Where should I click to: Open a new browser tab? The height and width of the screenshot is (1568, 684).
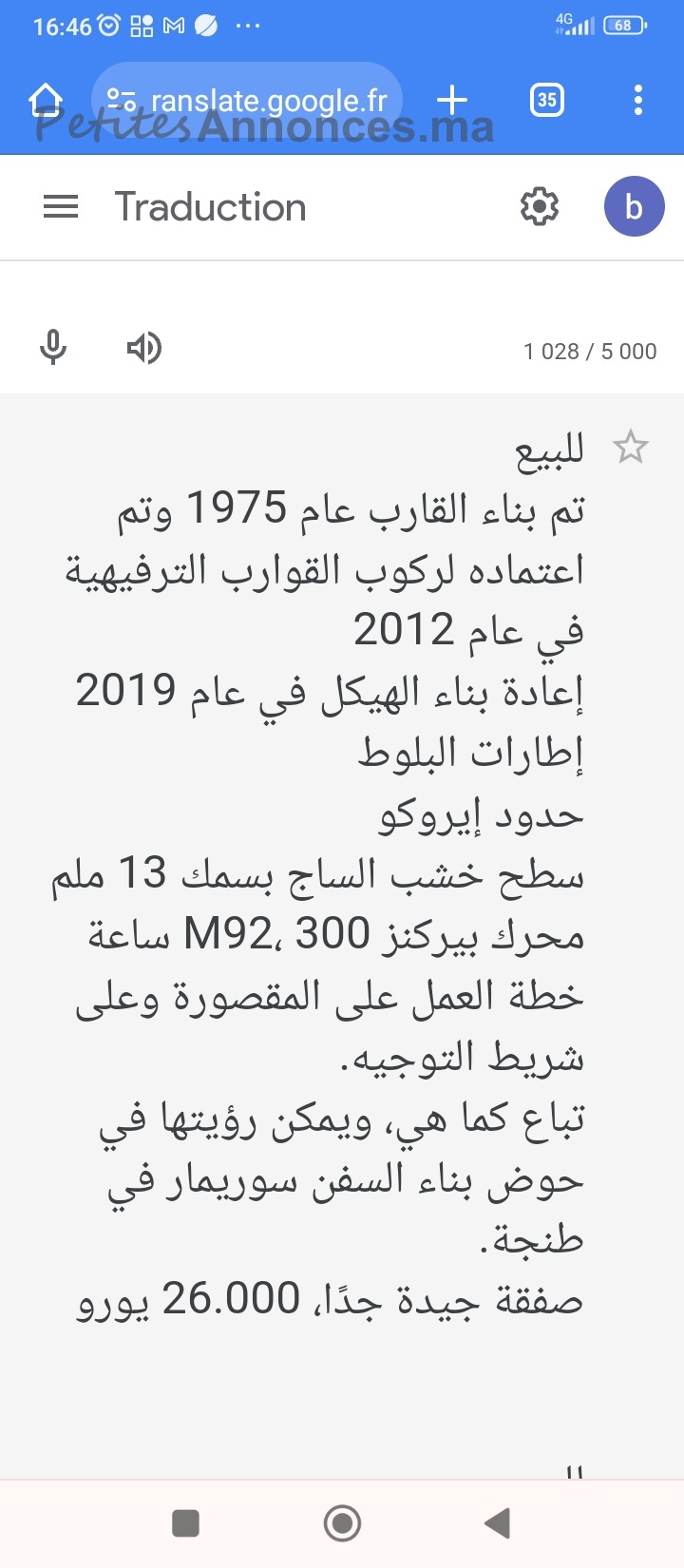tap(452, 100)
